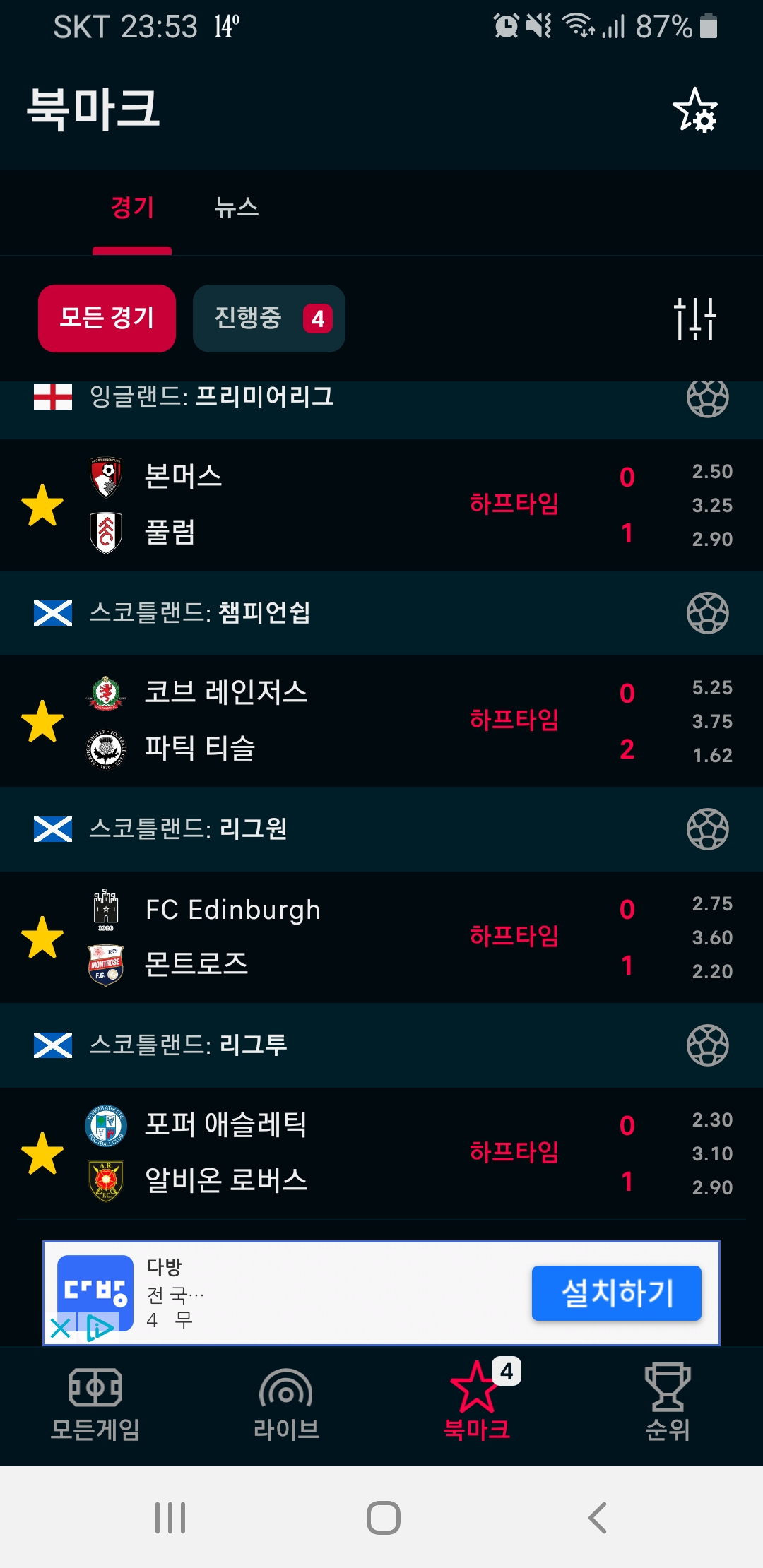Unbookmark the 코브 레인저스 match star

42,722
